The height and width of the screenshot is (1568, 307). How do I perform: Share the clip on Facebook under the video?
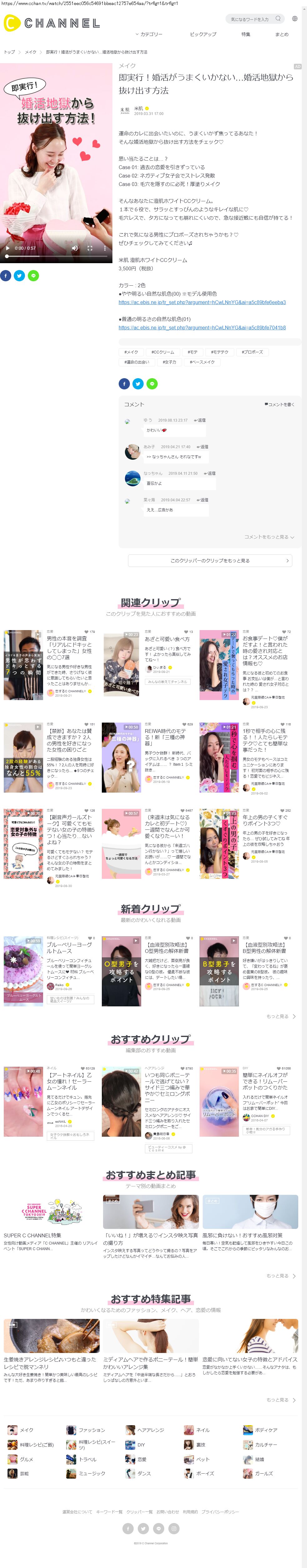[x=6, y=276]
